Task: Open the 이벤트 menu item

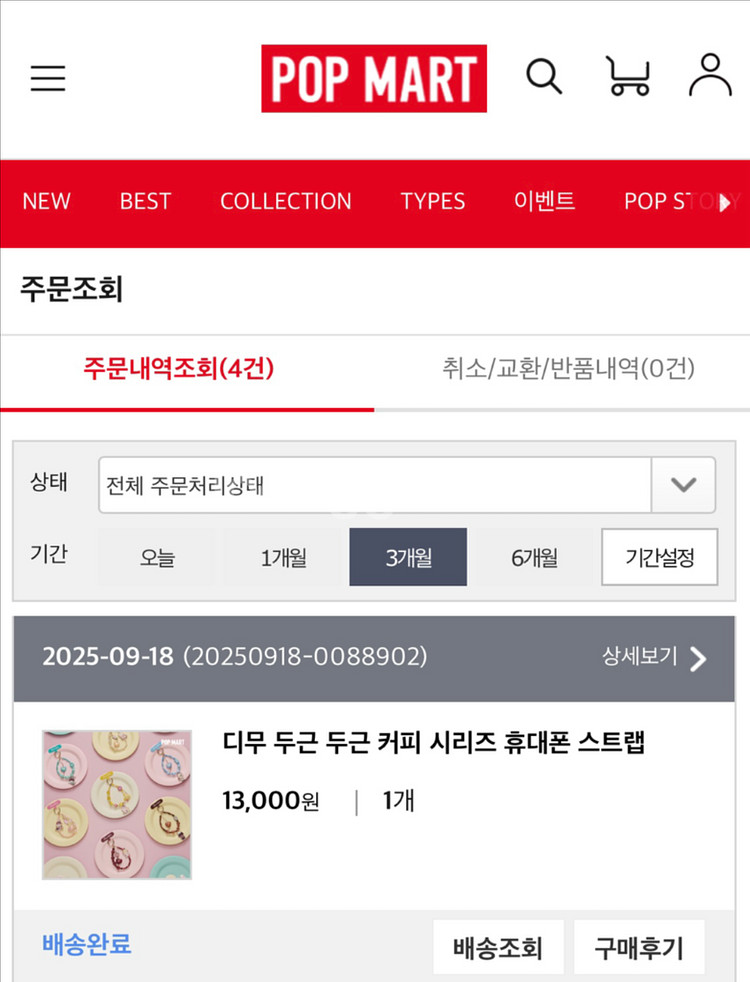Action: click(545, 202)
